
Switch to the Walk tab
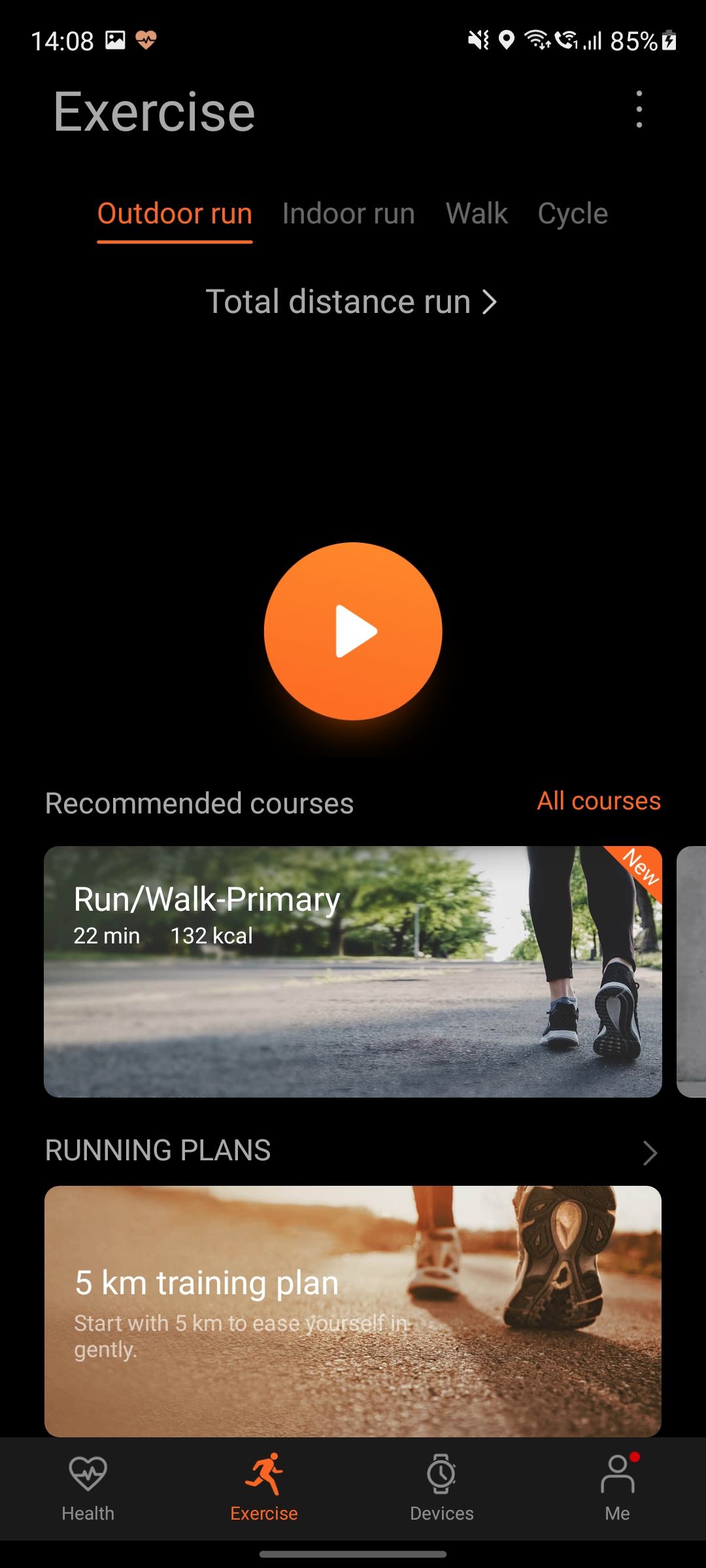coord(477,214)
